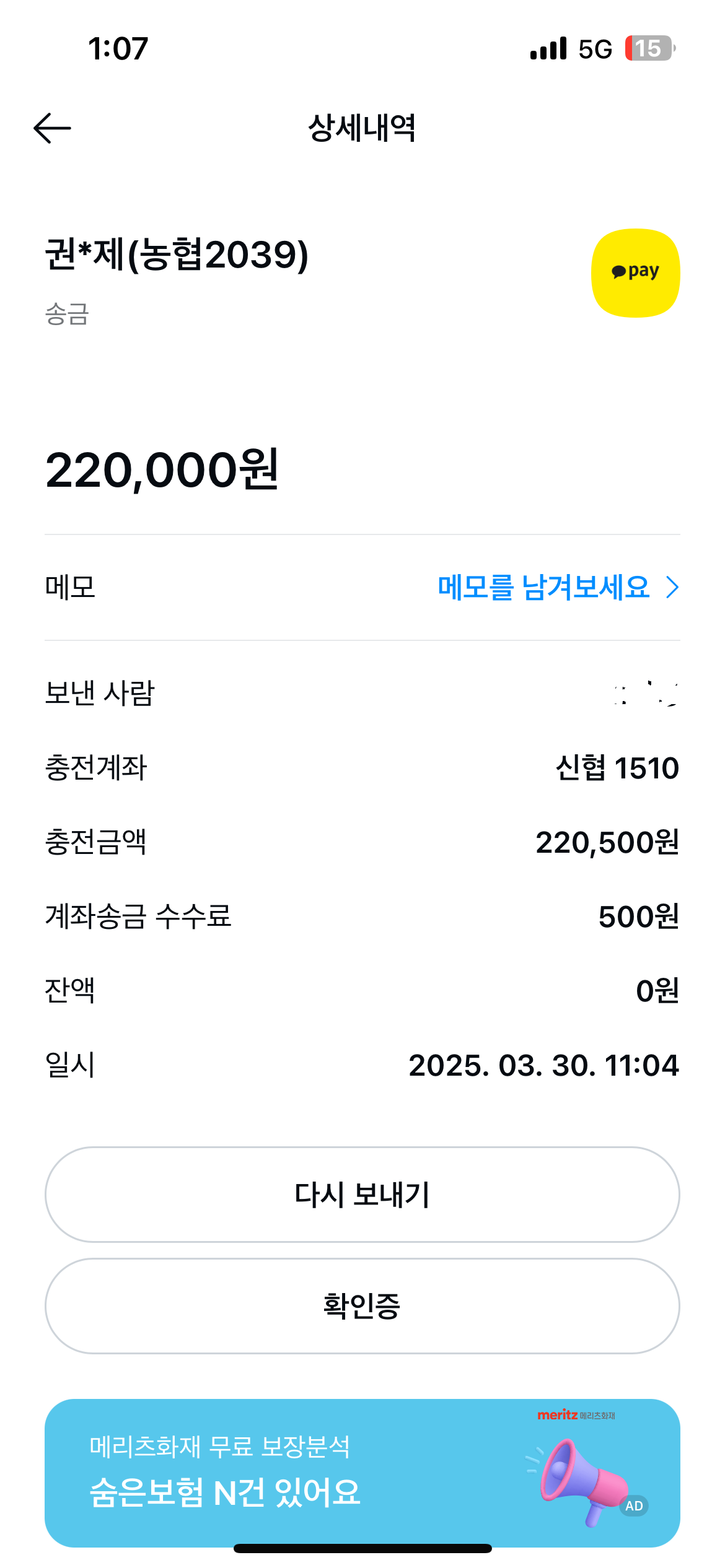725x1568 pixels.
Task: Open the 메리츠화재 무료 보장분석 ad banner
Action: click(362, 1473)
